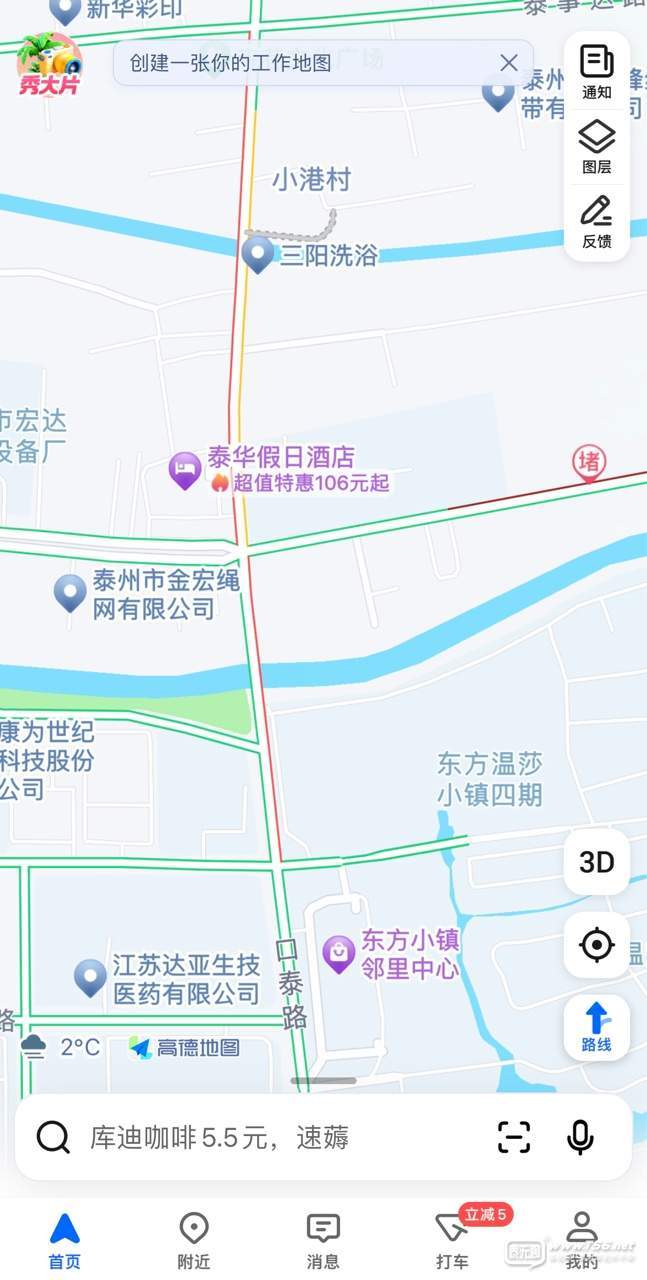The width and height of the screenshot is (647, 1280).
Task: Switch to the 我的 tab
Action: point(581,1240)
